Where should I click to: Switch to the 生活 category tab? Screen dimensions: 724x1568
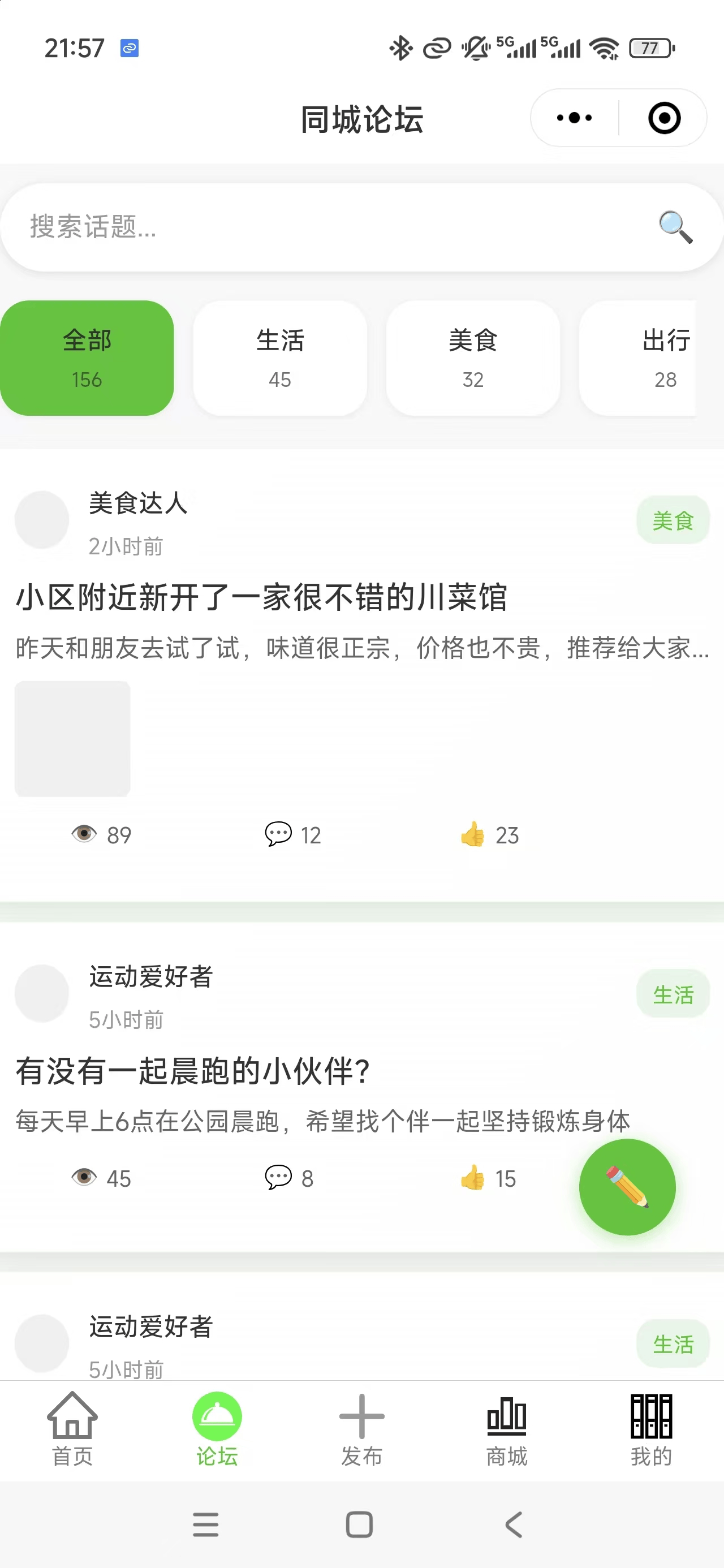(280, 358)
